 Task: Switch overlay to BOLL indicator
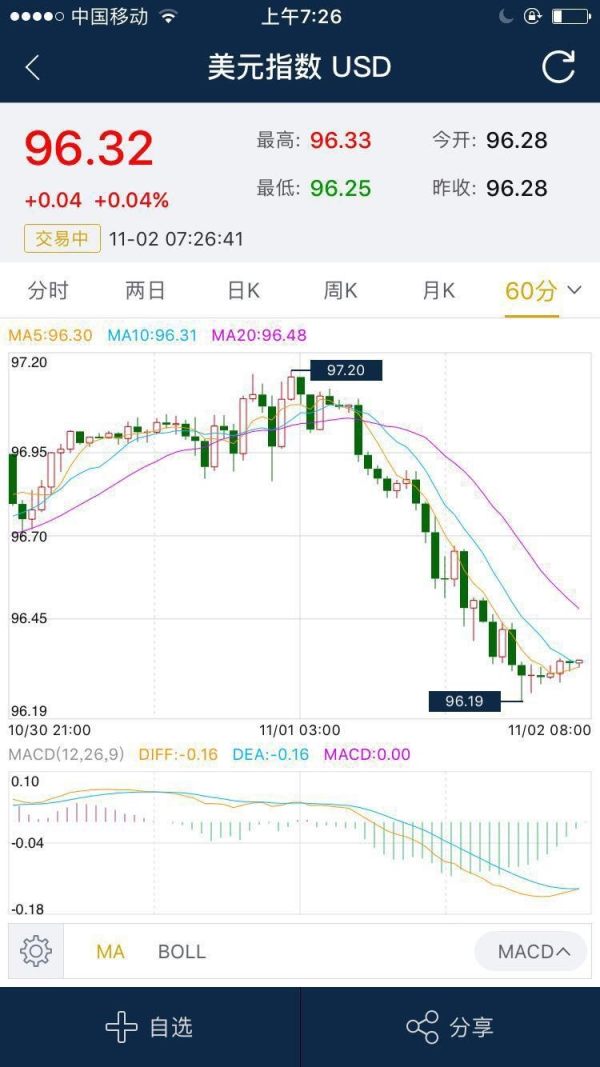point(181,952)
